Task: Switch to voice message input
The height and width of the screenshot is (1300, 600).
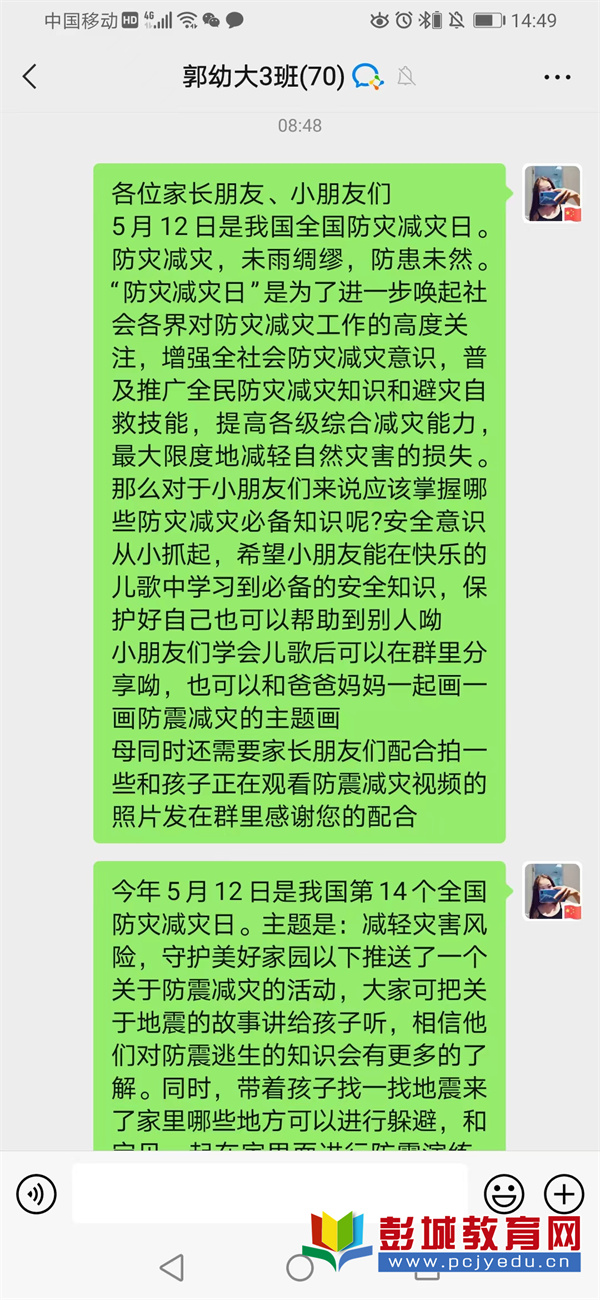Action: pyautogui.click(x=37, y=1193)
